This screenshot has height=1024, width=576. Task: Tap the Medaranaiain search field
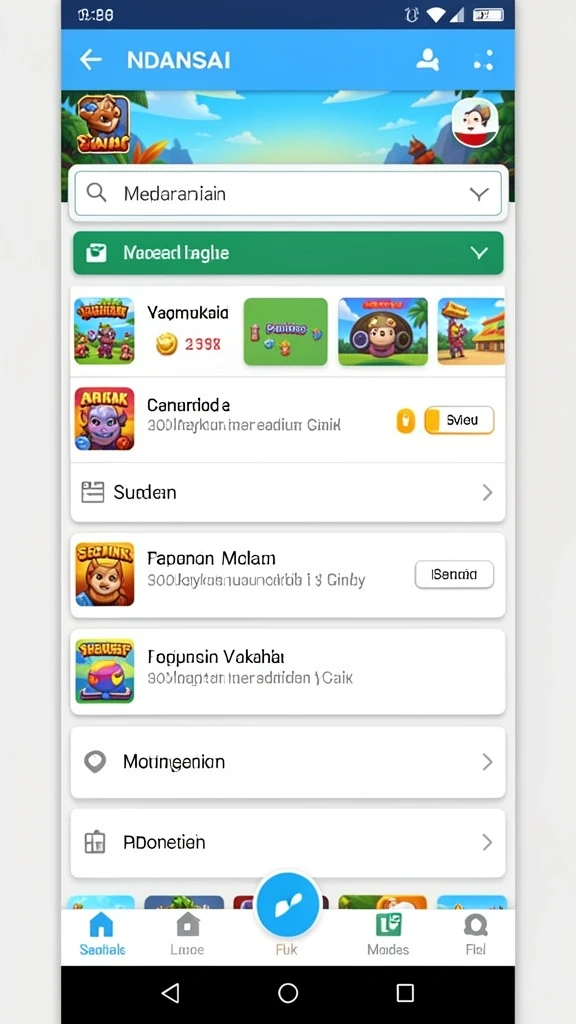point(288,193)
